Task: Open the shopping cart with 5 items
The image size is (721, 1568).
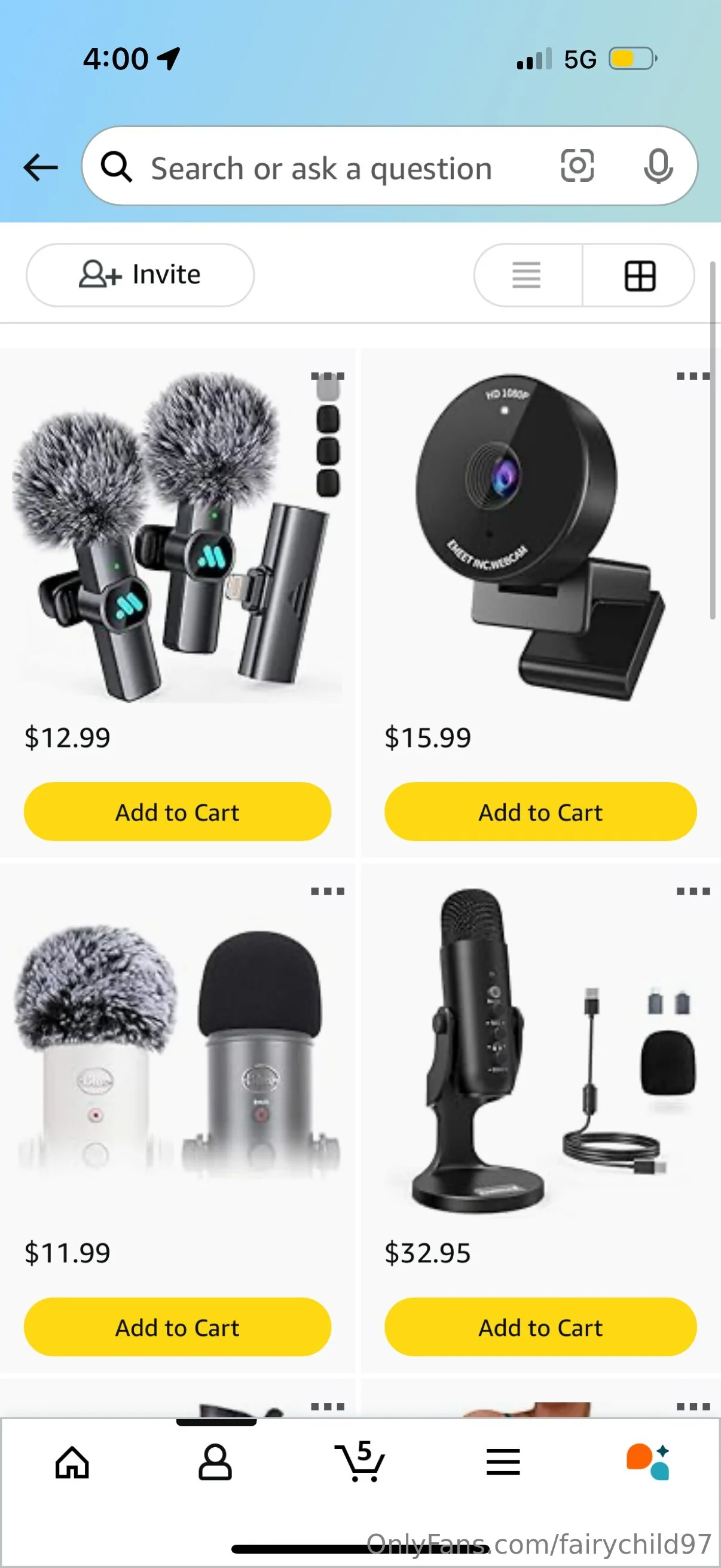Action: [x=359, y=1463]
